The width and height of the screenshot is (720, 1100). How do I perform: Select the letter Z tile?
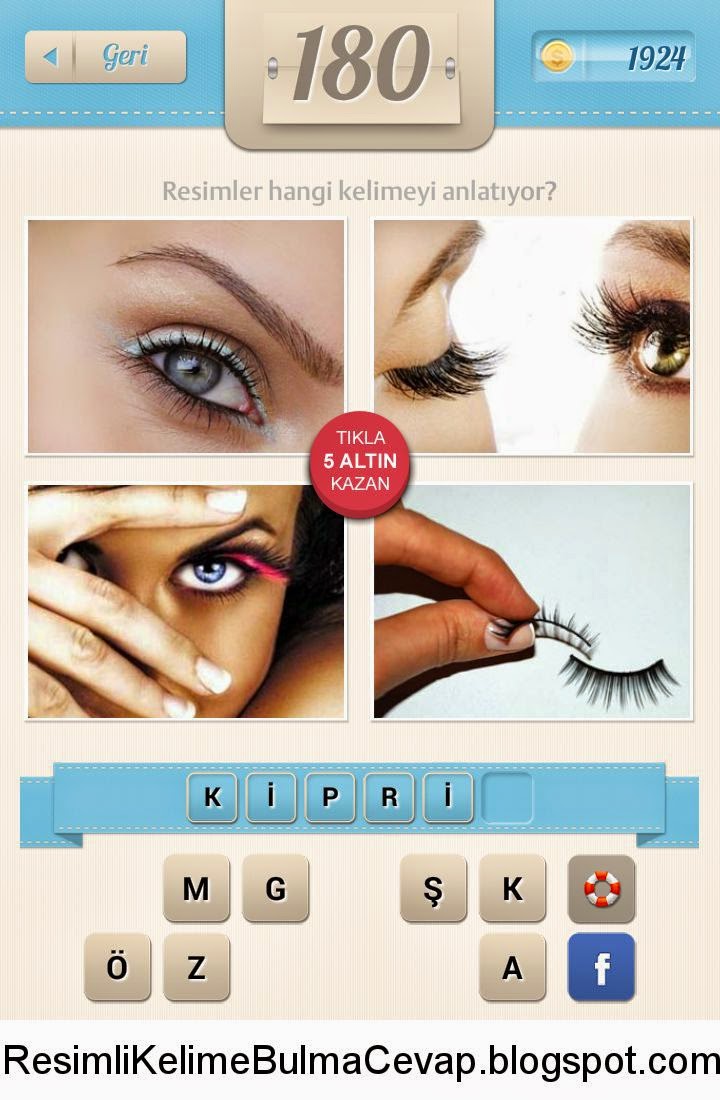196,967
